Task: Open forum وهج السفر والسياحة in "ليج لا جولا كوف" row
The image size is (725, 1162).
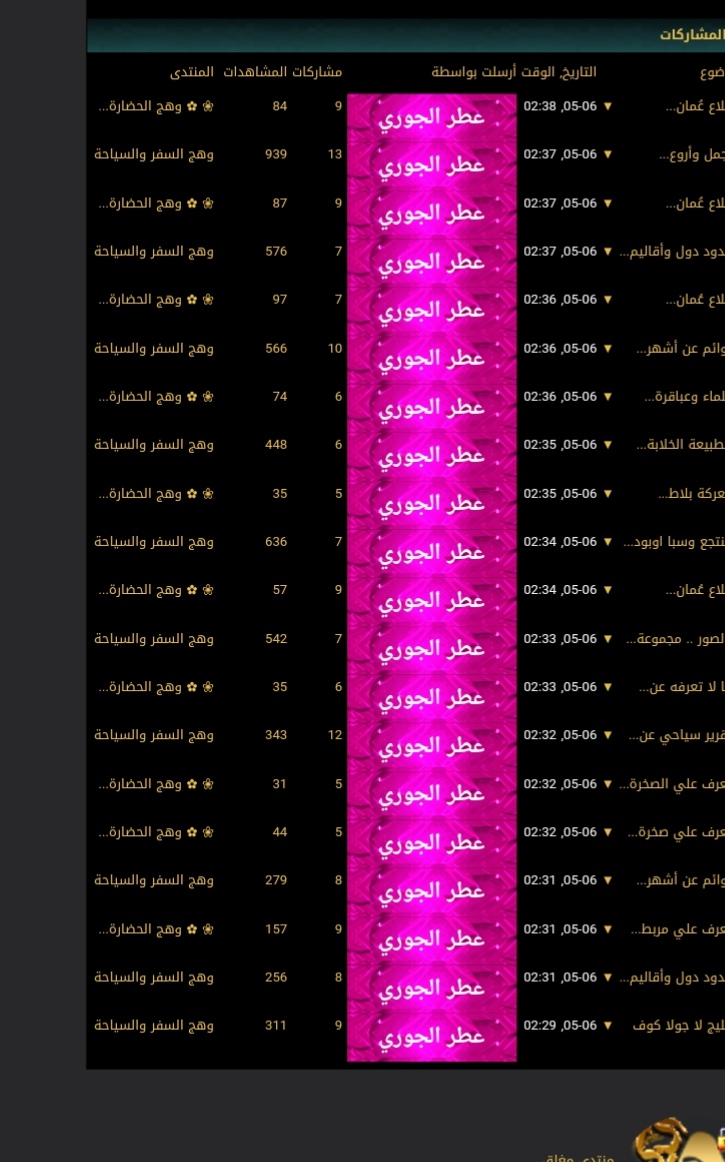Action: (153, 1026)
